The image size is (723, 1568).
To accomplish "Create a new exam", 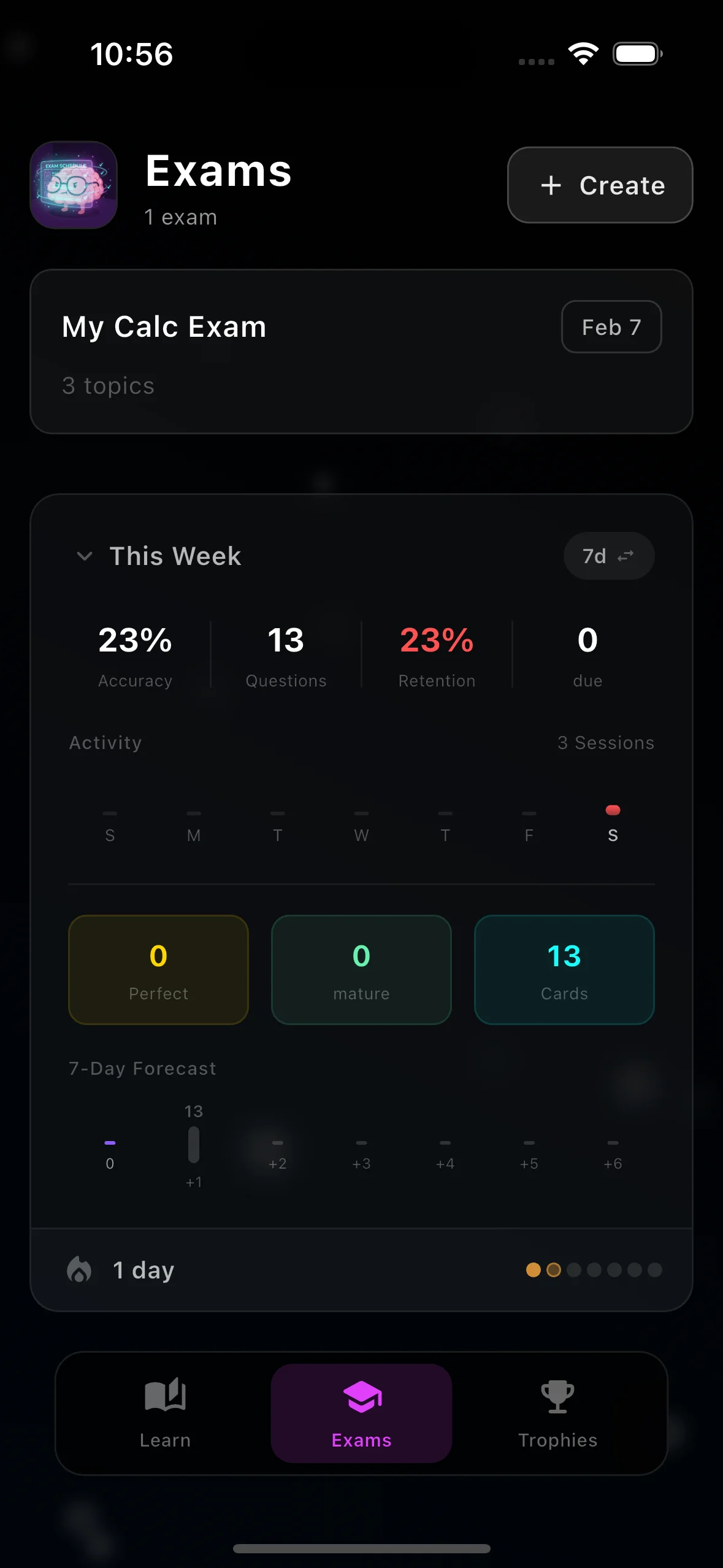I will point(600,185).
